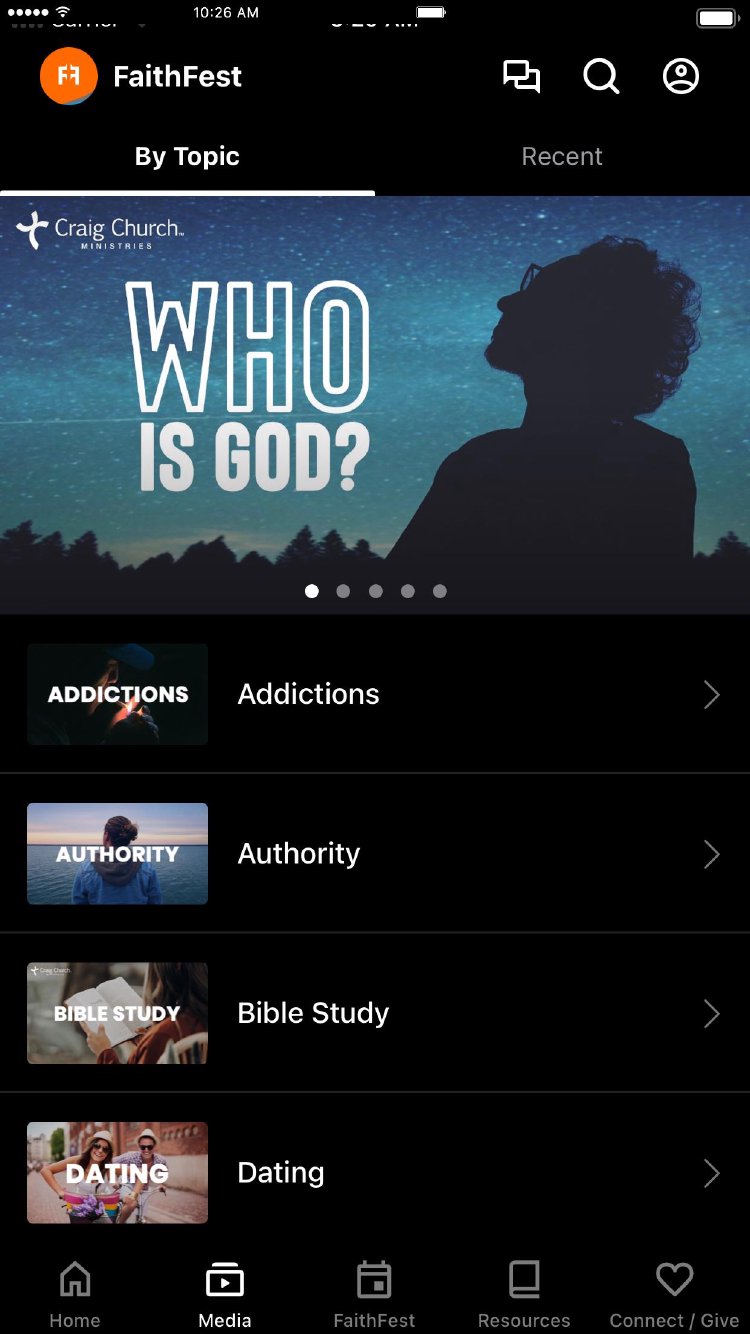This screenshot has height=1334, width=750.
Task: Go to the Home tab
Action: click(x=75, y=1294)
